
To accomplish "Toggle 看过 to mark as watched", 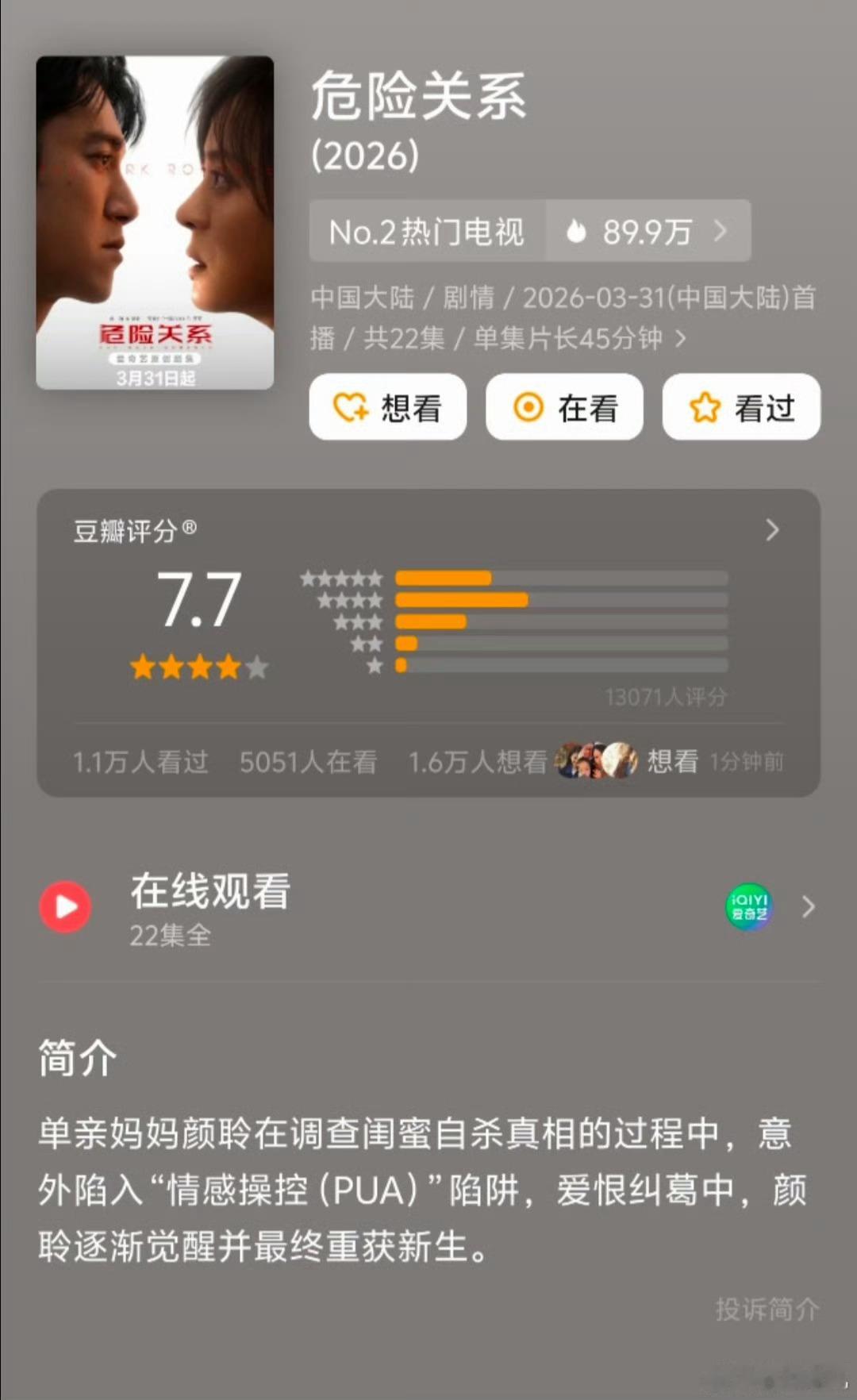I will (x=740, y=407).
